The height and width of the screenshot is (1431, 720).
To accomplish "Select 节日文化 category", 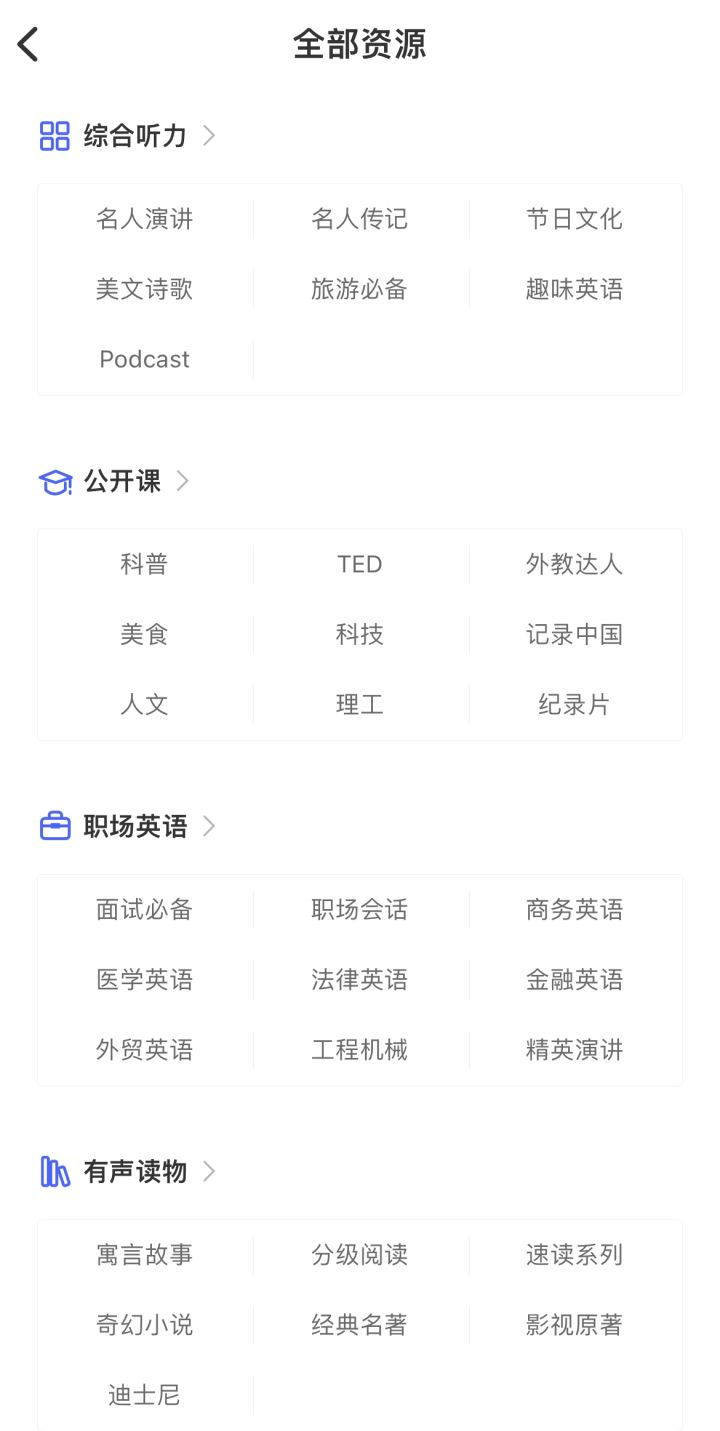I will 575,219.
